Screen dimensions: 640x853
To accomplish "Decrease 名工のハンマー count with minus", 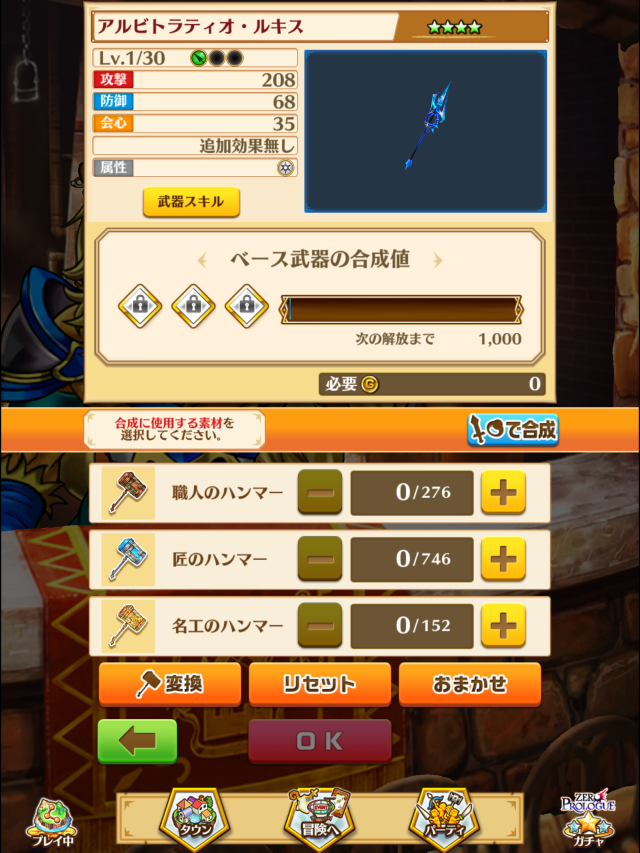I will (x=320, y=626).
